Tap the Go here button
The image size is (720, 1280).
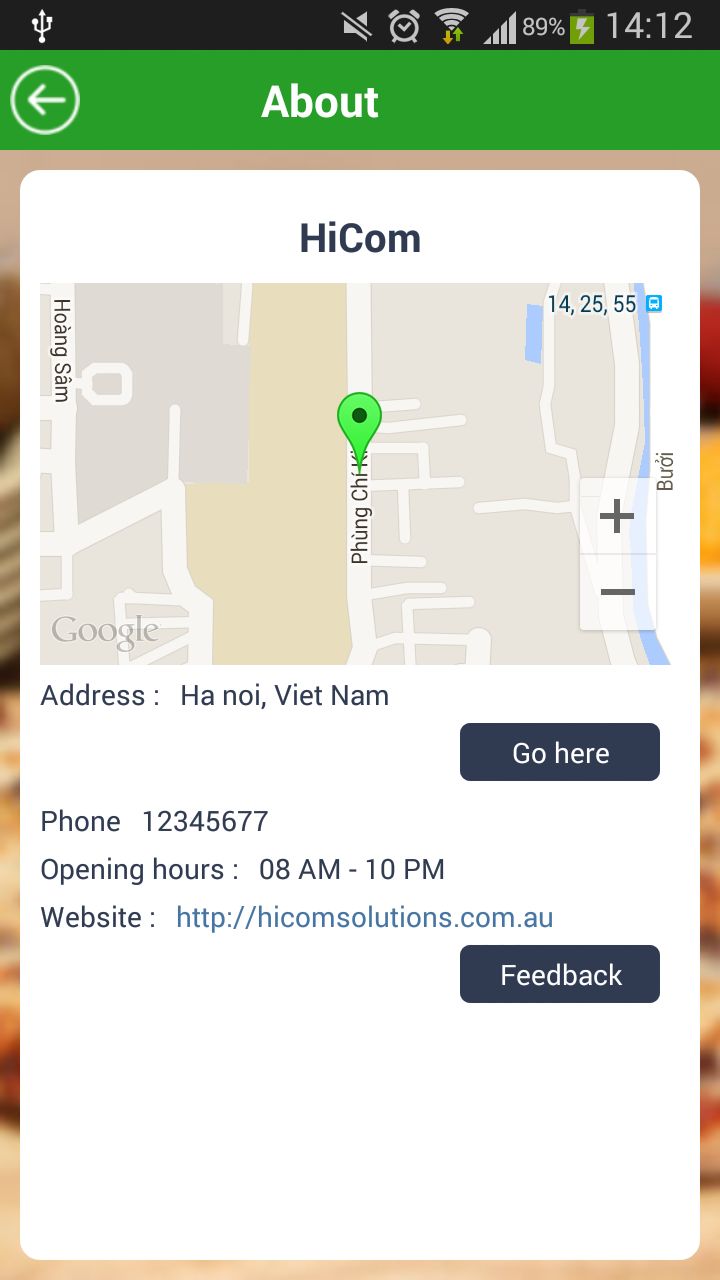(559, 752)
